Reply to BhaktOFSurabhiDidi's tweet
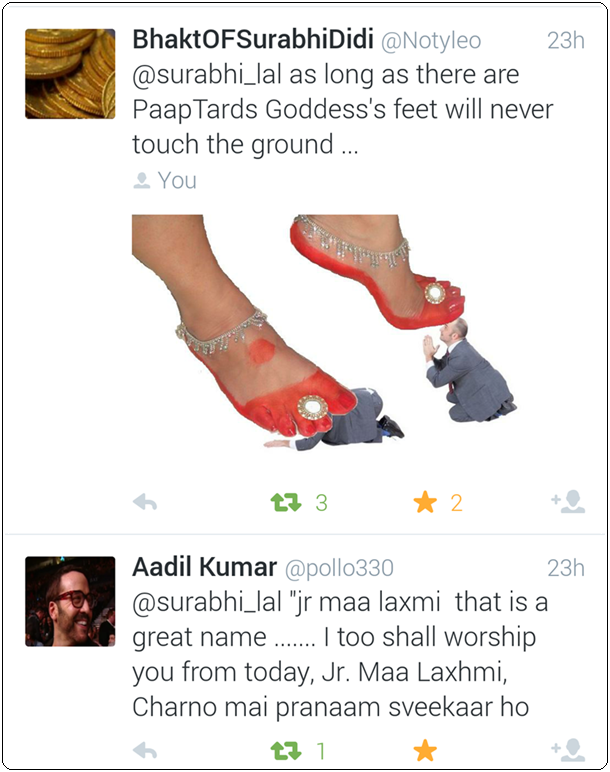This screenshot has height=772, width=610. coord(146,503)
